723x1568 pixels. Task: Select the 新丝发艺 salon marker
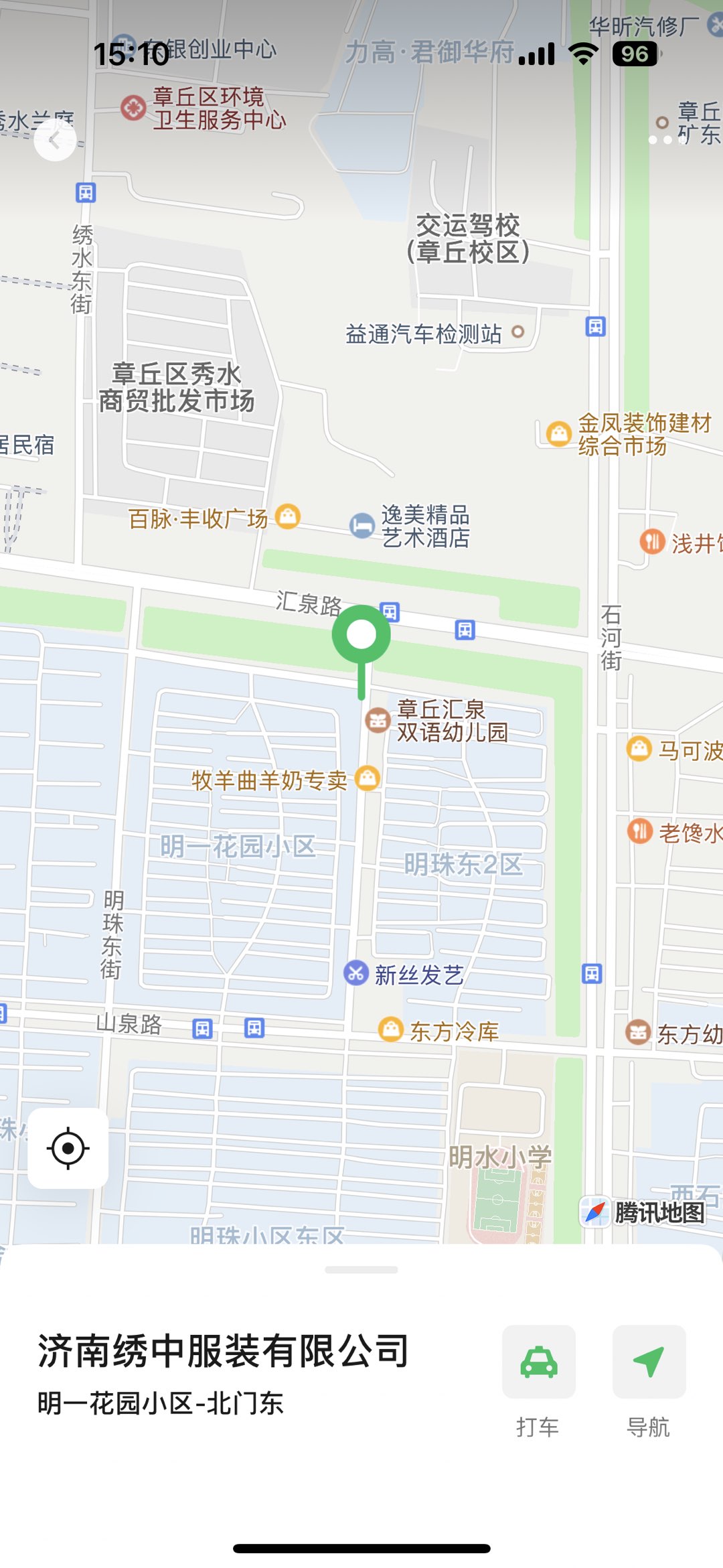coord(356,973)
